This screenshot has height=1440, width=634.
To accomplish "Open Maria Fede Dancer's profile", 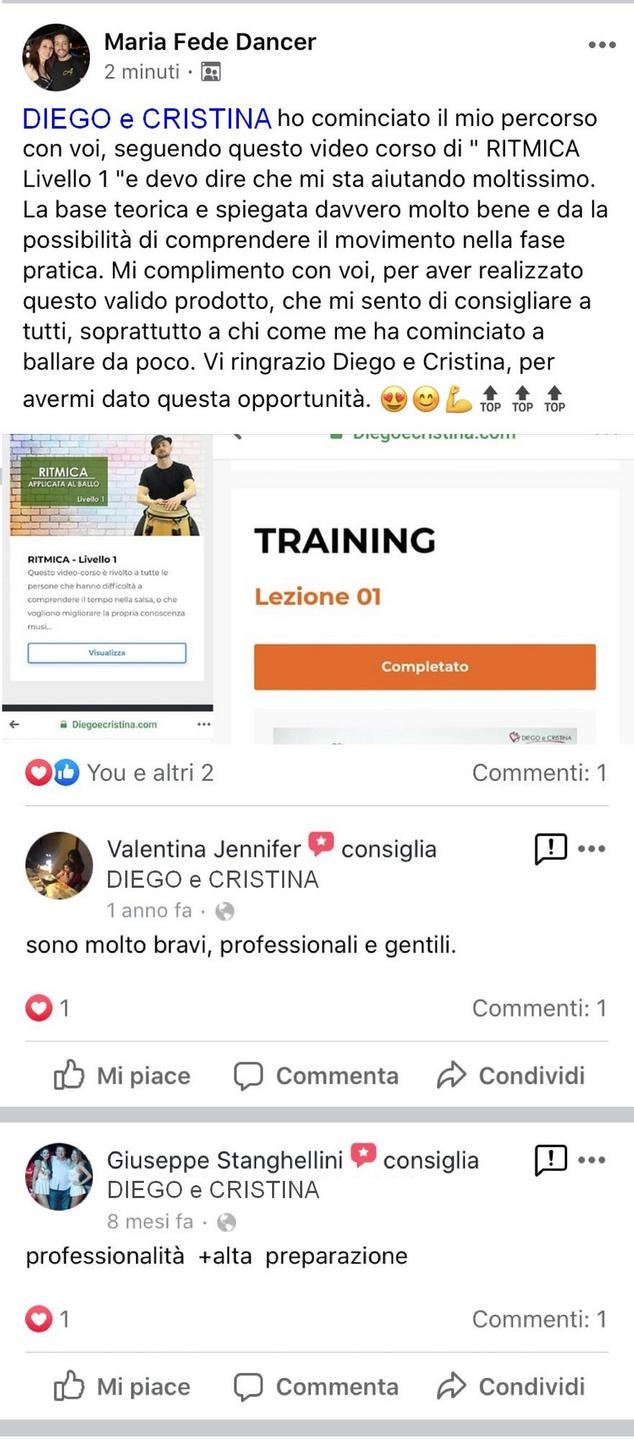I will coord(210,42).
